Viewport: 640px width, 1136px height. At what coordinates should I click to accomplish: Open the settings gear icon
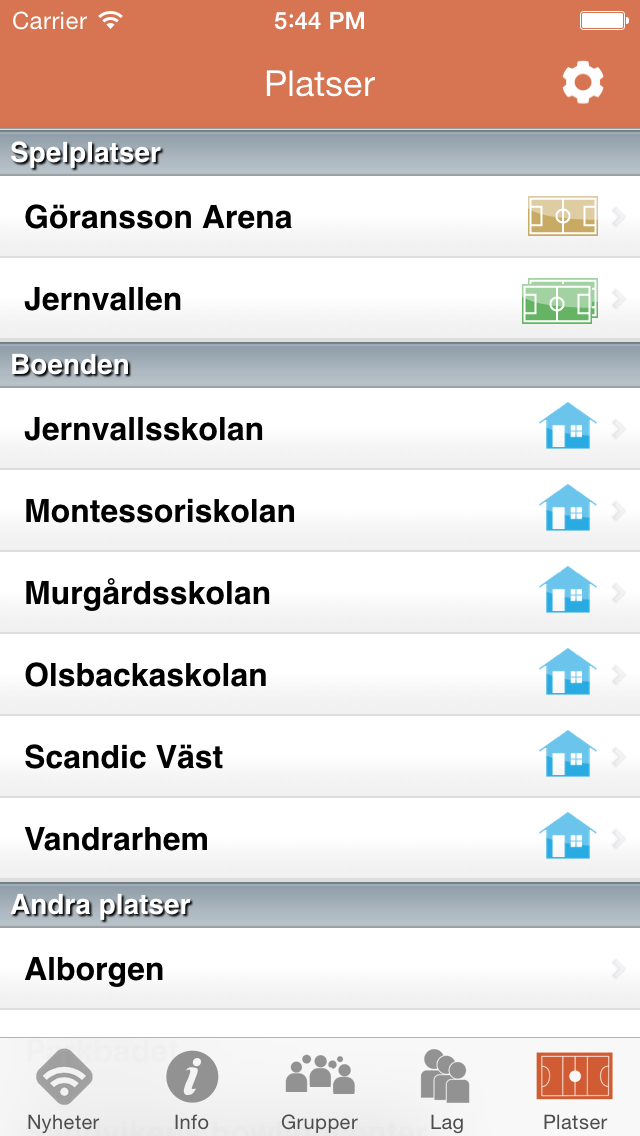(583, 83)
